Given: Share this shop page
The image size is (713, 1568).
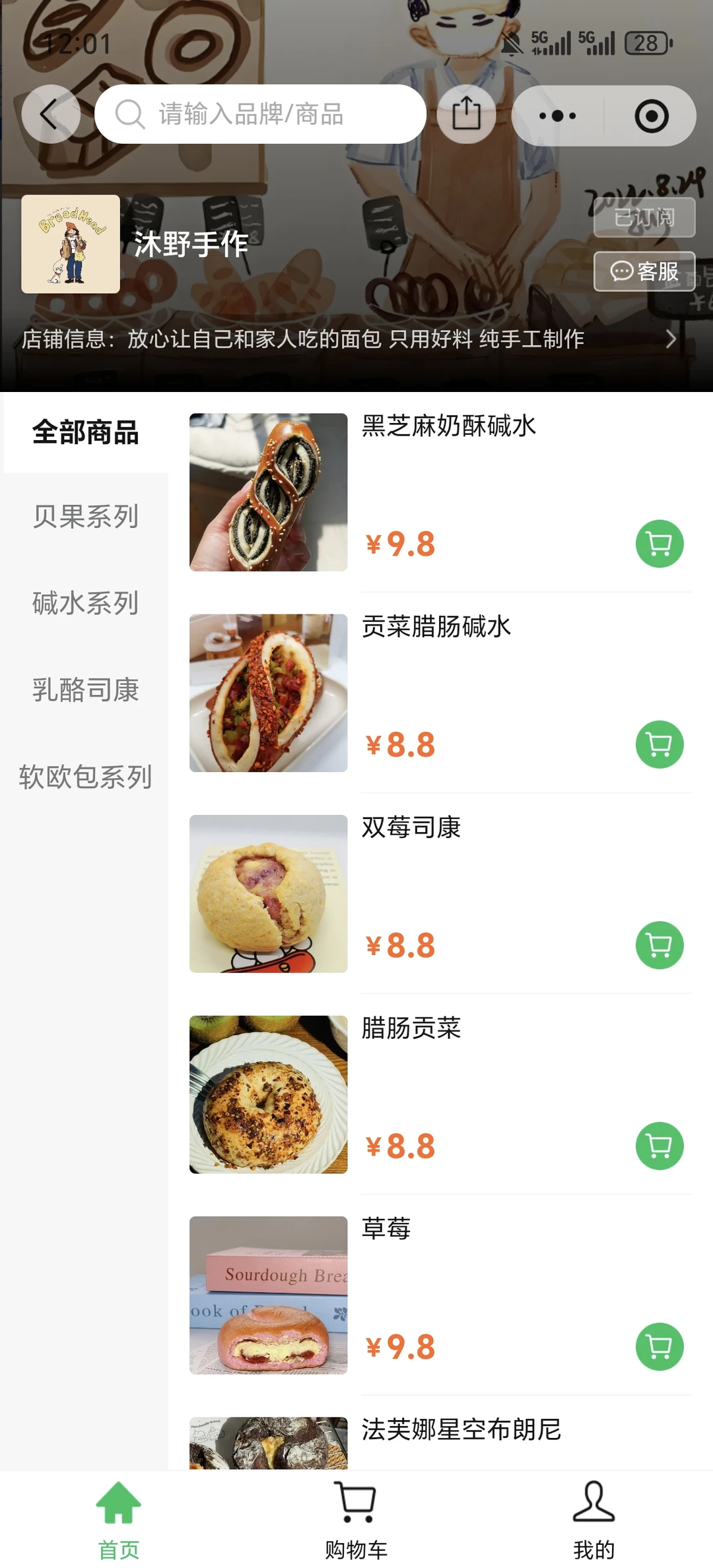Looking at the screenshot, I should (x=466, y=114).
